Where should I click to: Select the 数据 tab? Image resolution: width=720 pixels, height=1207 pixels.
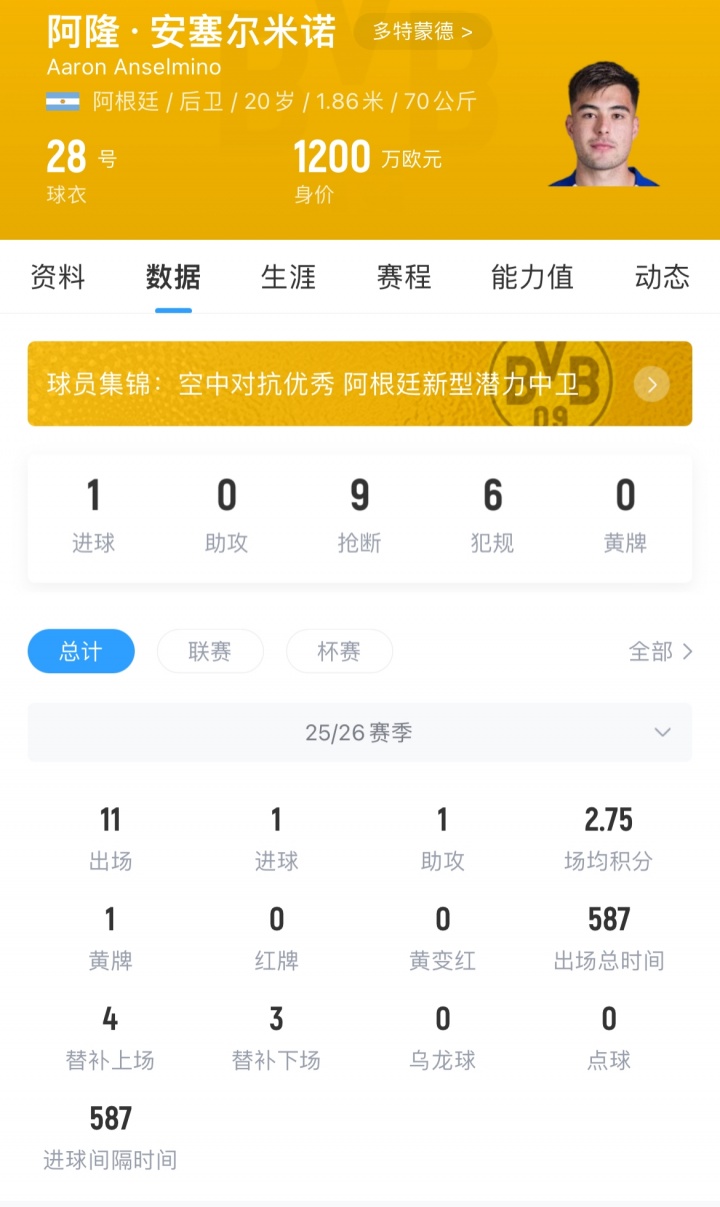pyautogui.click(x=173, y=277)
